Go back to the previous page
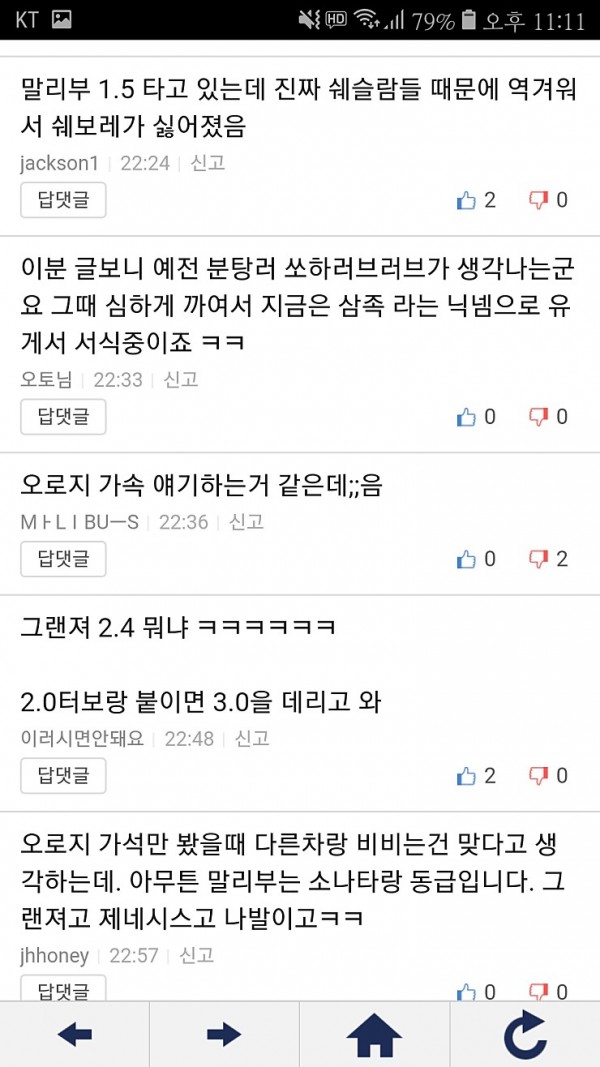Image resolution: width=600 pixels, height=1067 pixels. (x=75, y=1034)
